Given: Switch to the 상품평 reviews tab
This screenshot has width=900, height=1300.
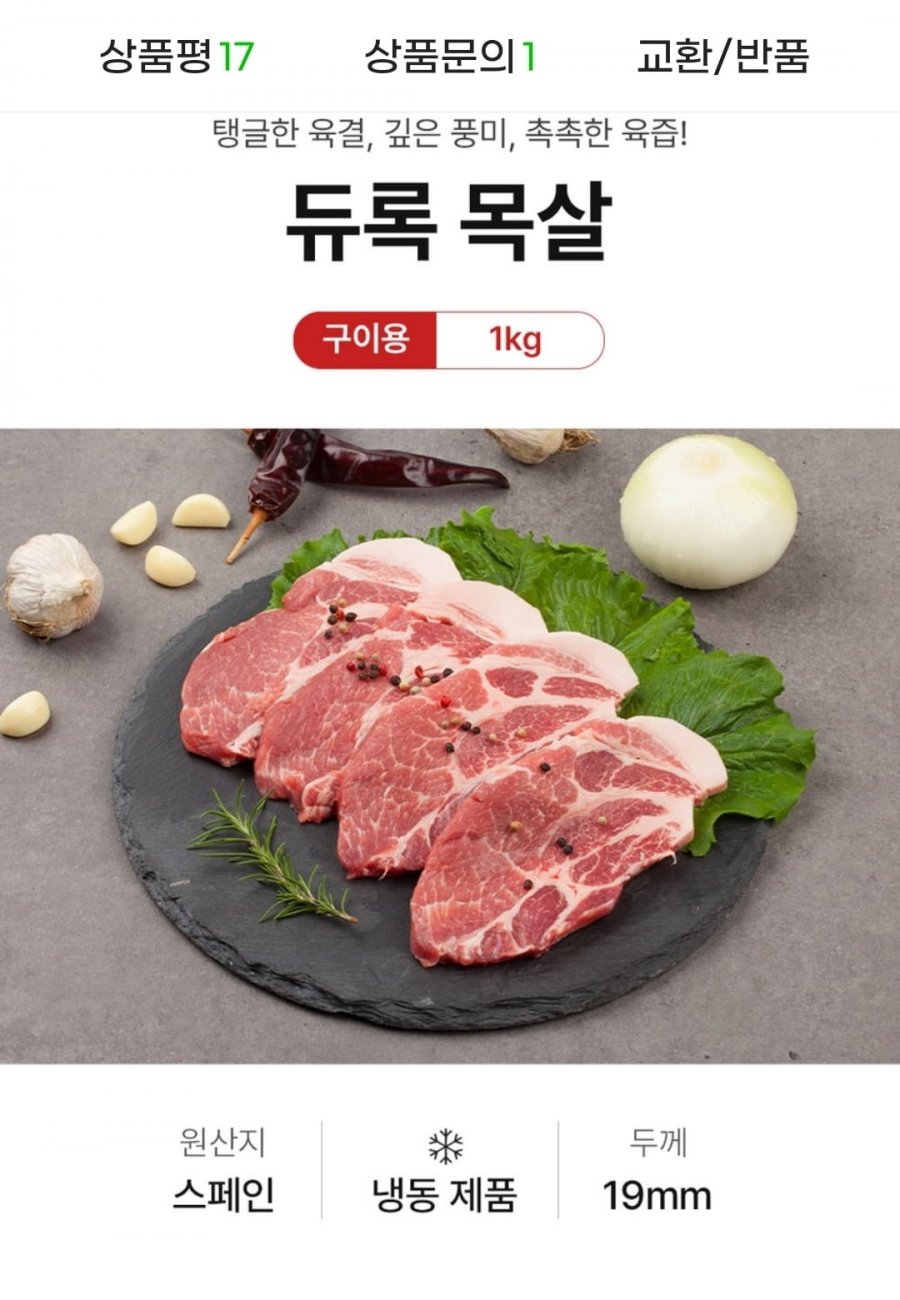Looking at the screenshot, I should coord(176,56).
